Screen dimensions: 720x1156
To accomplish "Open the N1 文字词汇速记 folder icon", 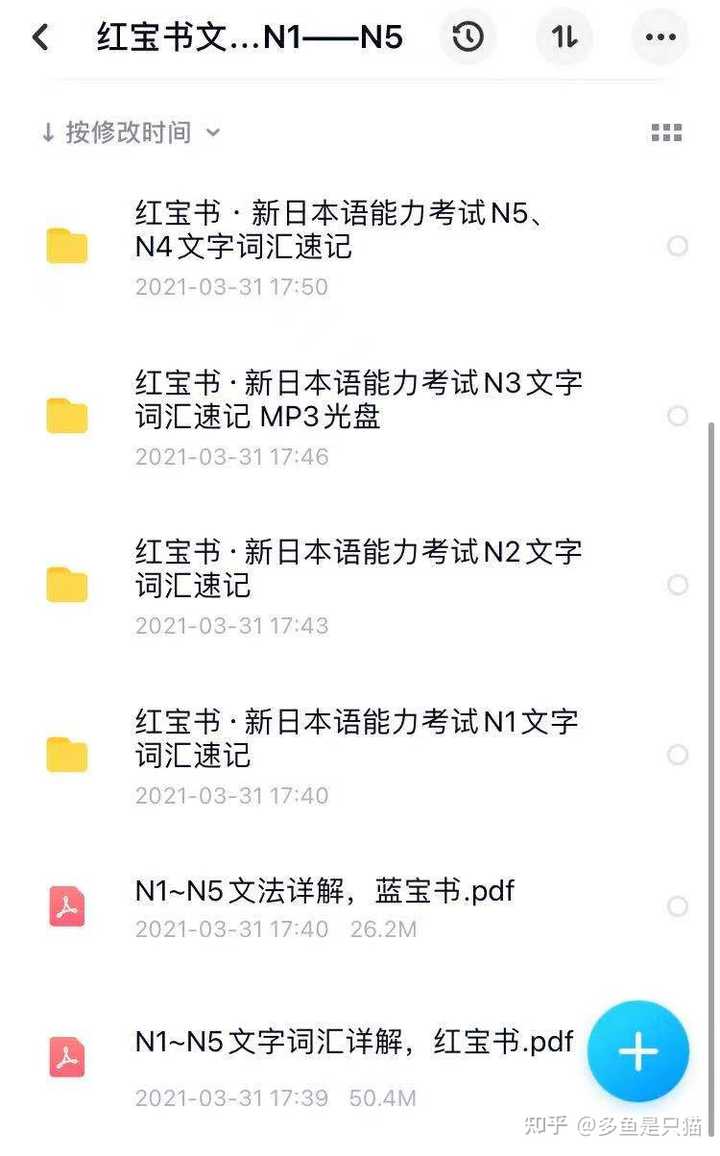I will click(x=67, y=755).
